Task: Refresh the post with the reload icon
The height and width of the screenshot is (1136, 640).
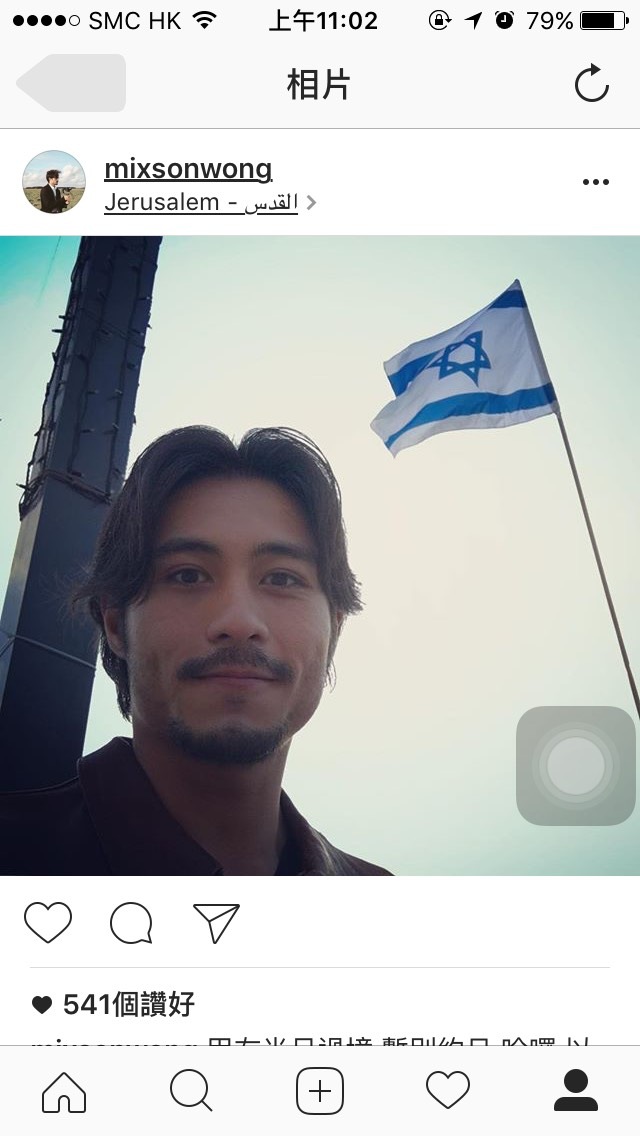Action: click(x=591, y=83)
